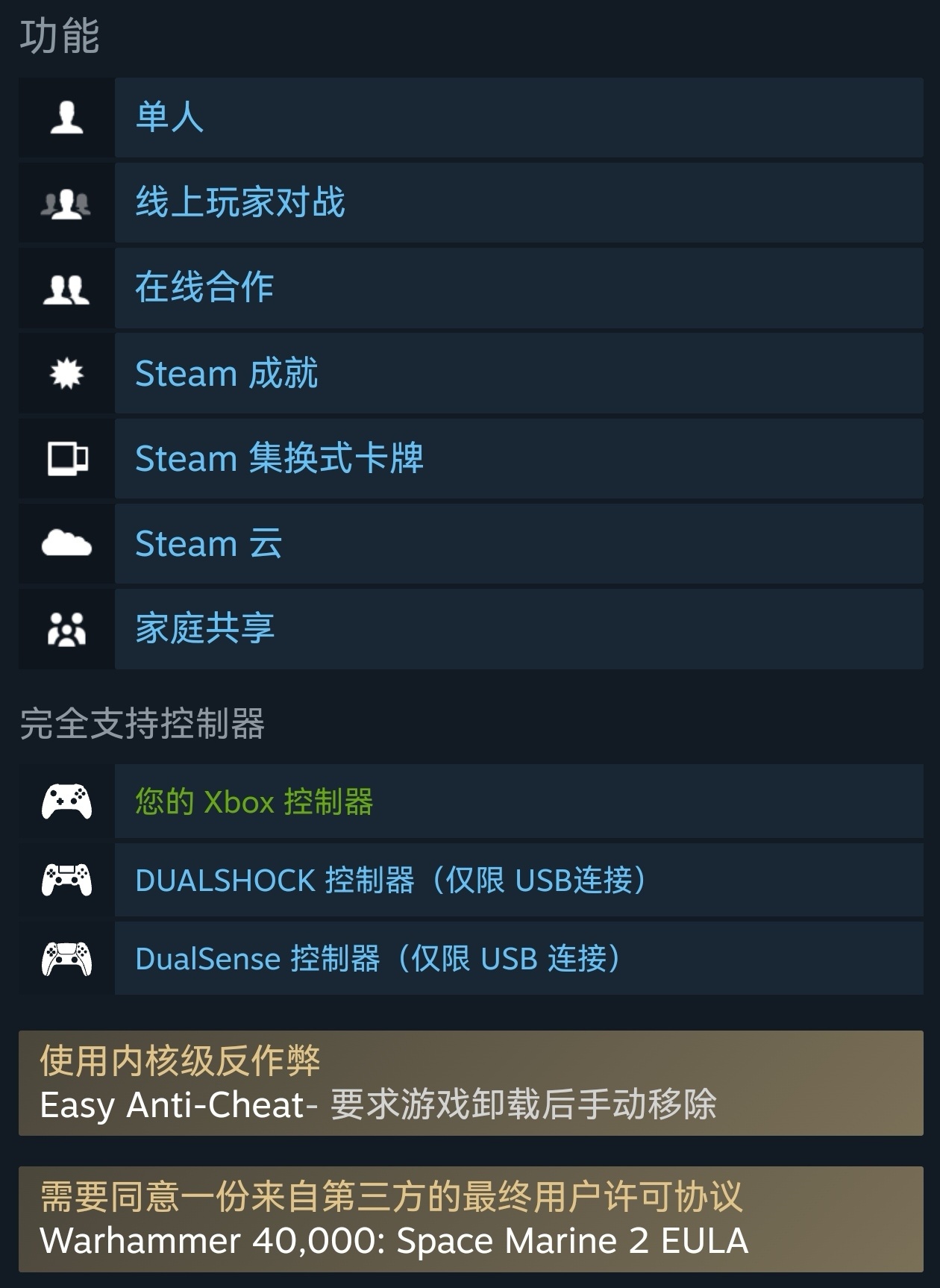Viewport: 940px width, 1288px height.
Task: Select the 家庭共享 row
Action: (x=204, y=628)
